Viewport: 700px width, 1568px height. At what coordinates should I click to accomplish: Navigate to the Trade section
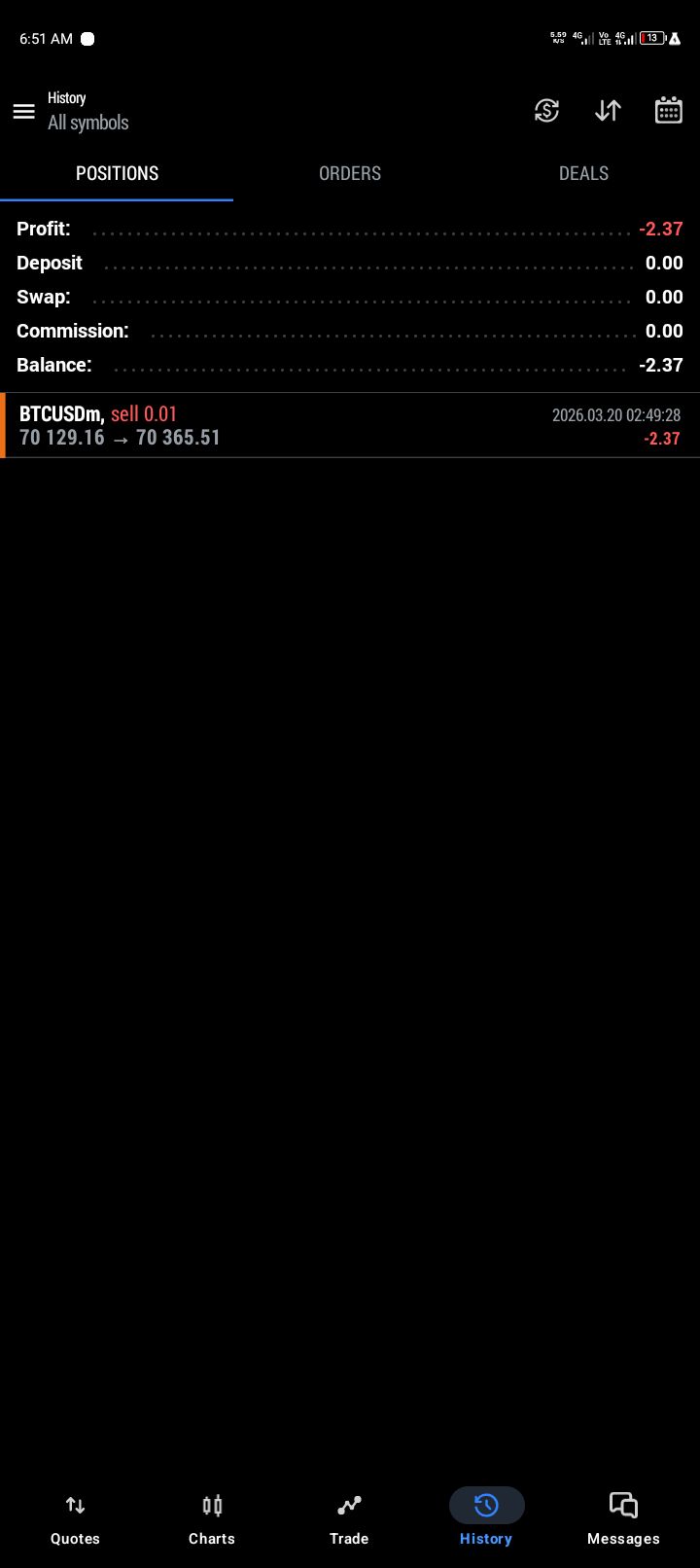(349, 1519)
